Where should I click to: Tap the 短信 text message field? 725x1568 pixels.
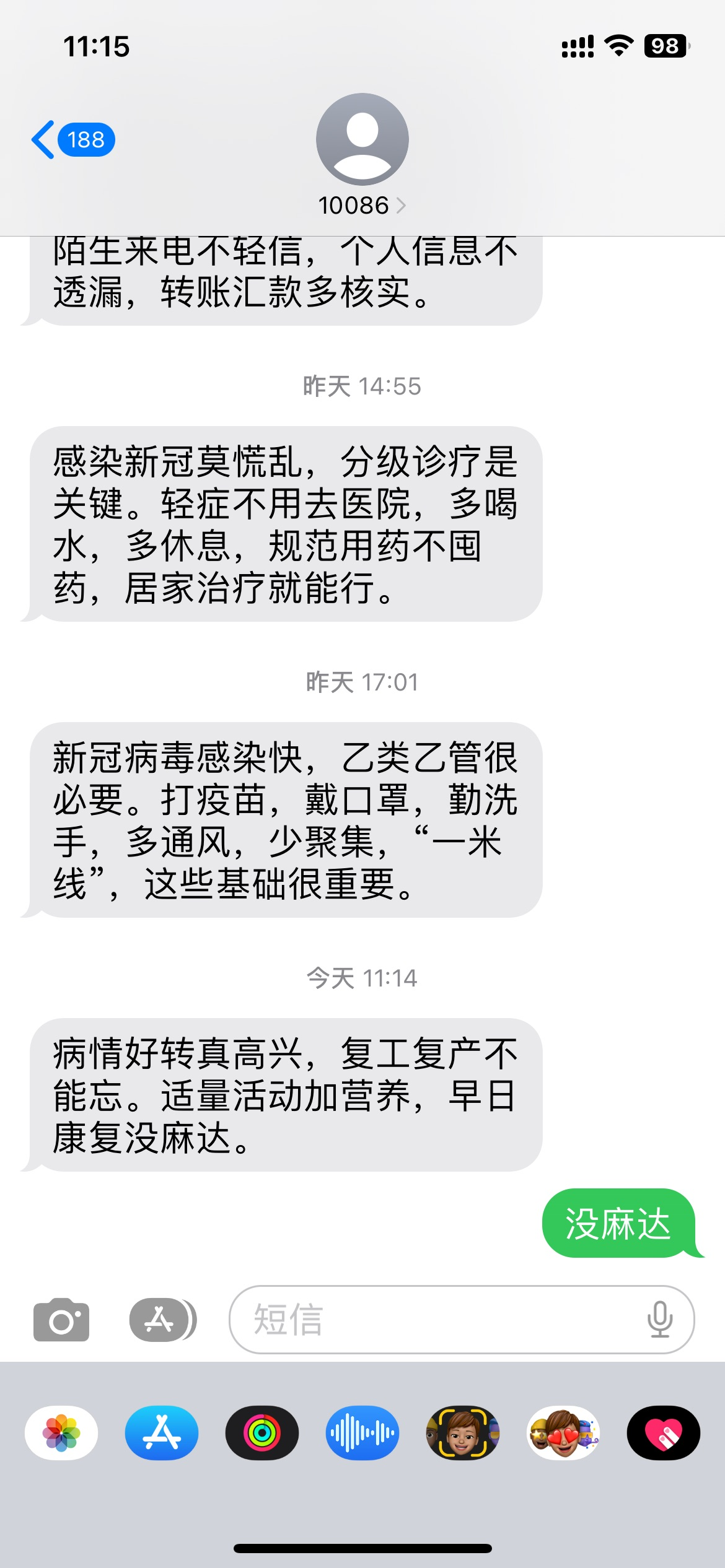click(x=434, y=1320)
